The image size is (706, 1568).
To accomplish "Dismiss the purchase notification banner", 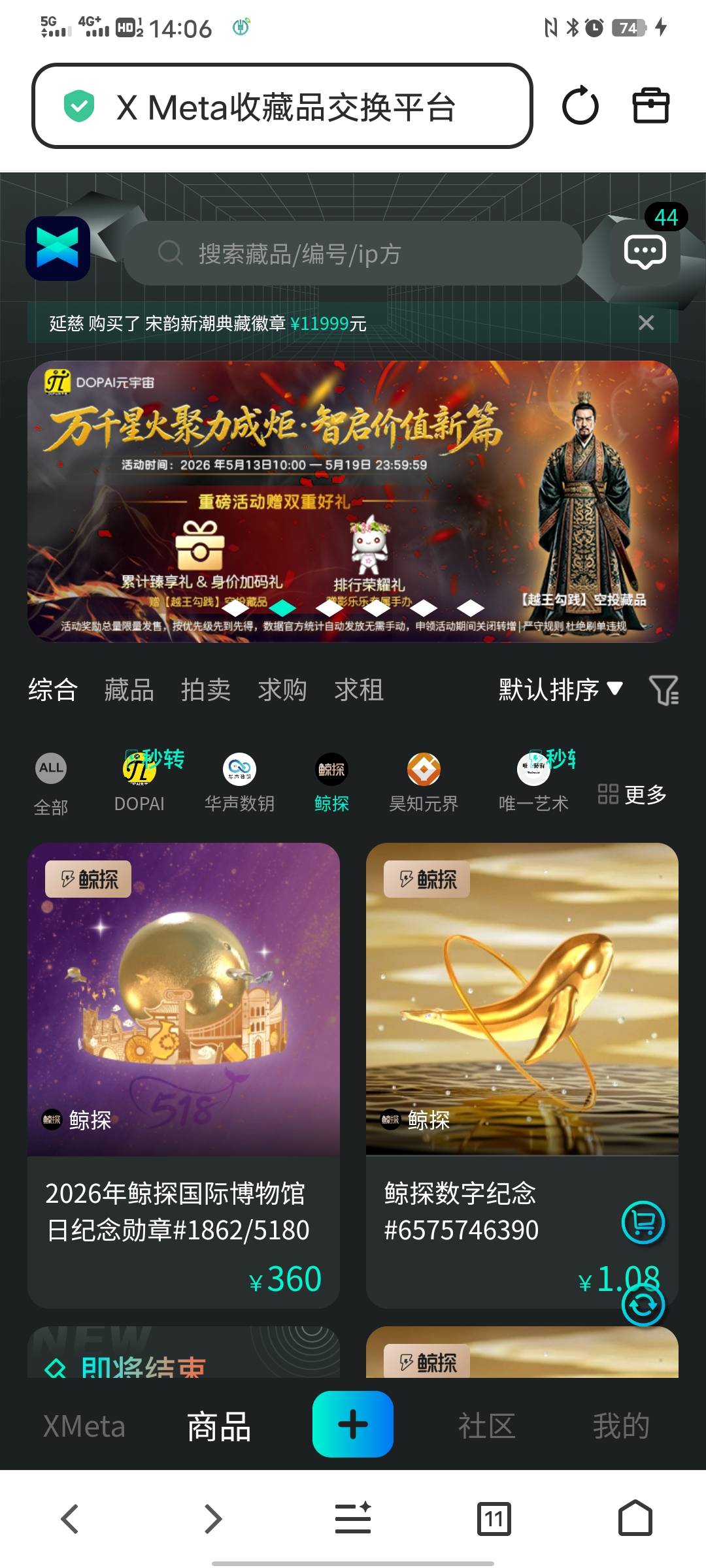I will tap(646, 323).
